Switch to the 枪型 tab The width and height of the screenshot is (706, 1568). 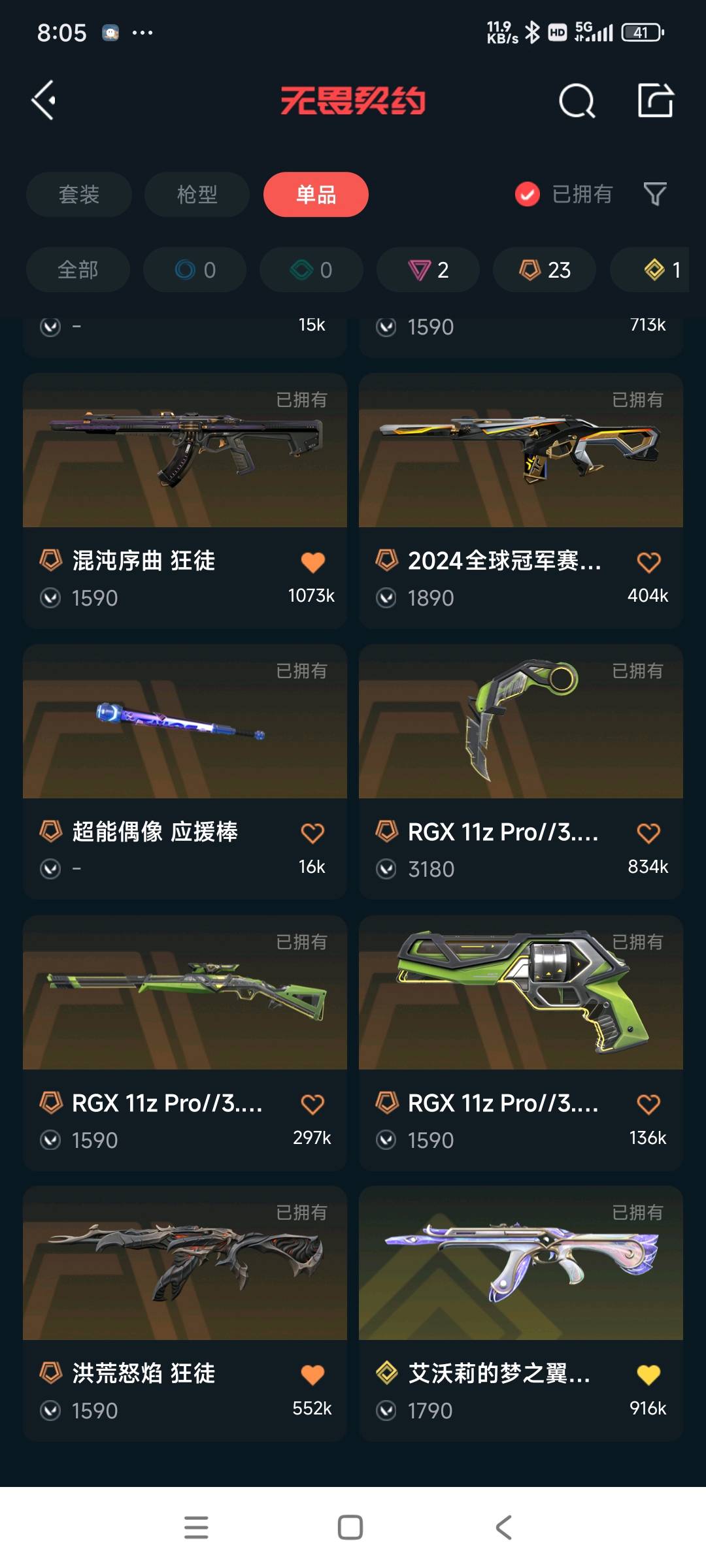[x=197, y=195]
